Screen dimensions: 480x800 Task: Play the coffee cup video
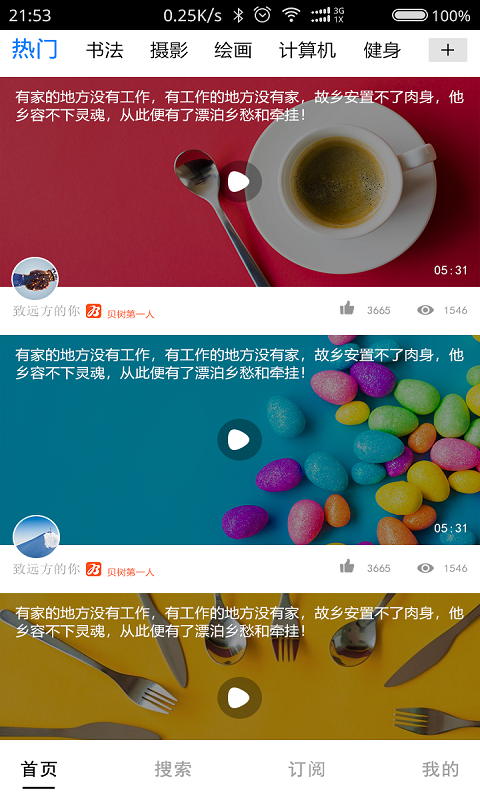239,182
